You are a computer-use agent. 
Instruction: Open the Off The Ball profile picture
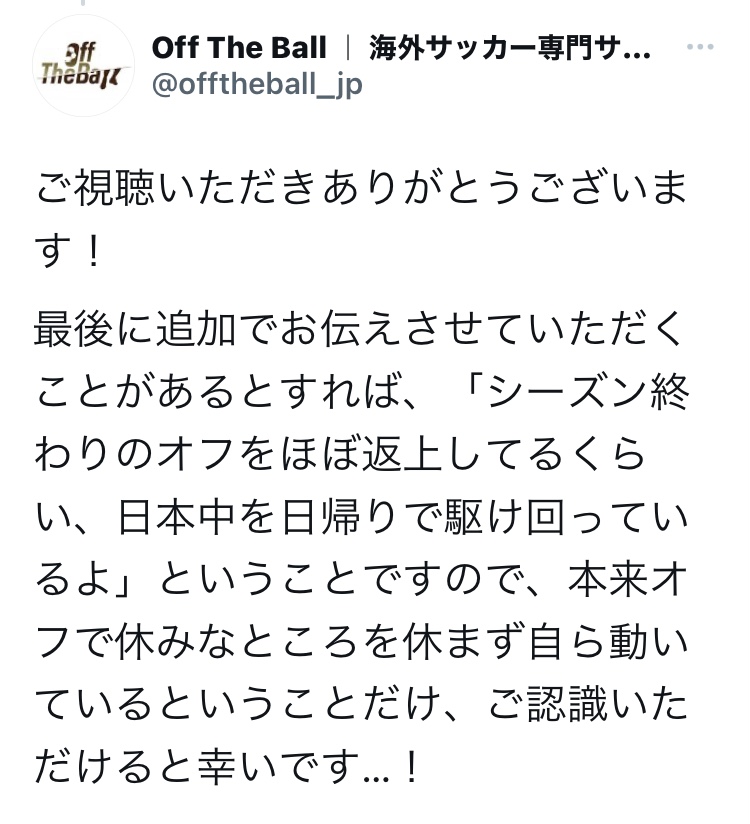click(x=83, y=66)
